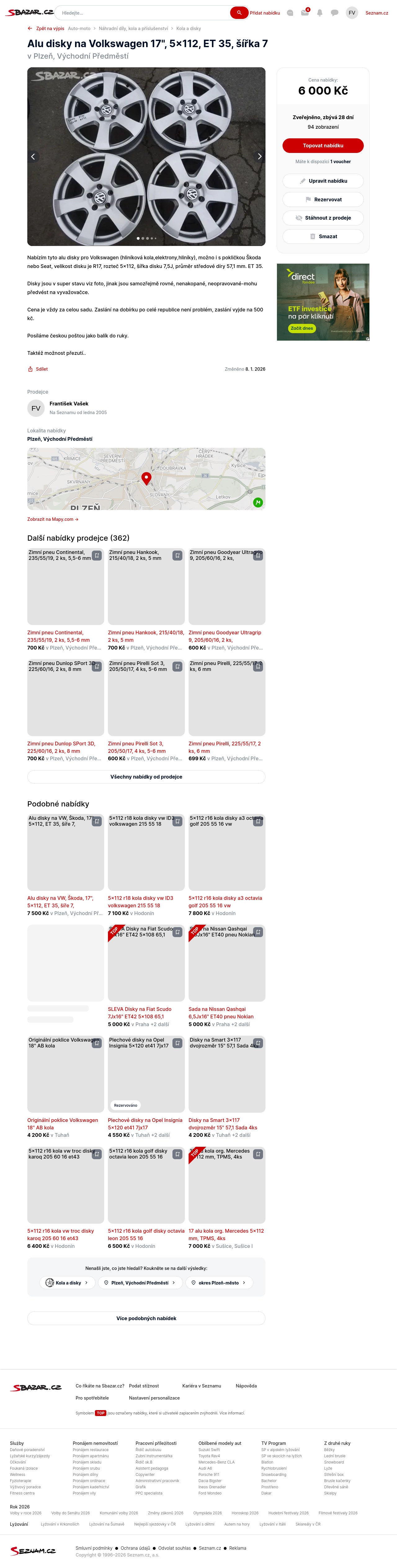This screenshot has width=397, height=1568.
Task: Bookmark the 5×112 r18 kola disky vw ID3 card
Action: tap(177, 821)
